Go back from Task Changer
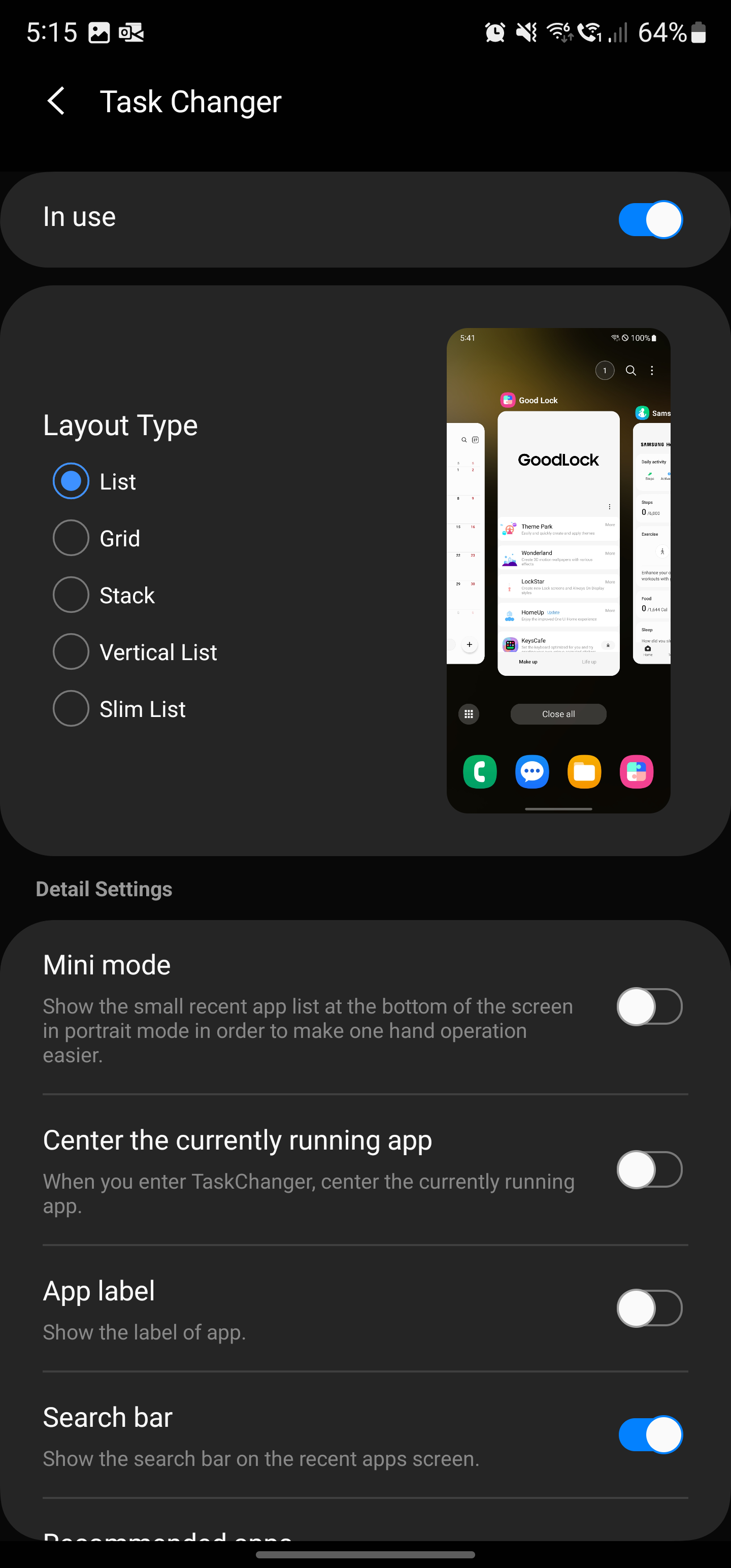 pos(56,101)
